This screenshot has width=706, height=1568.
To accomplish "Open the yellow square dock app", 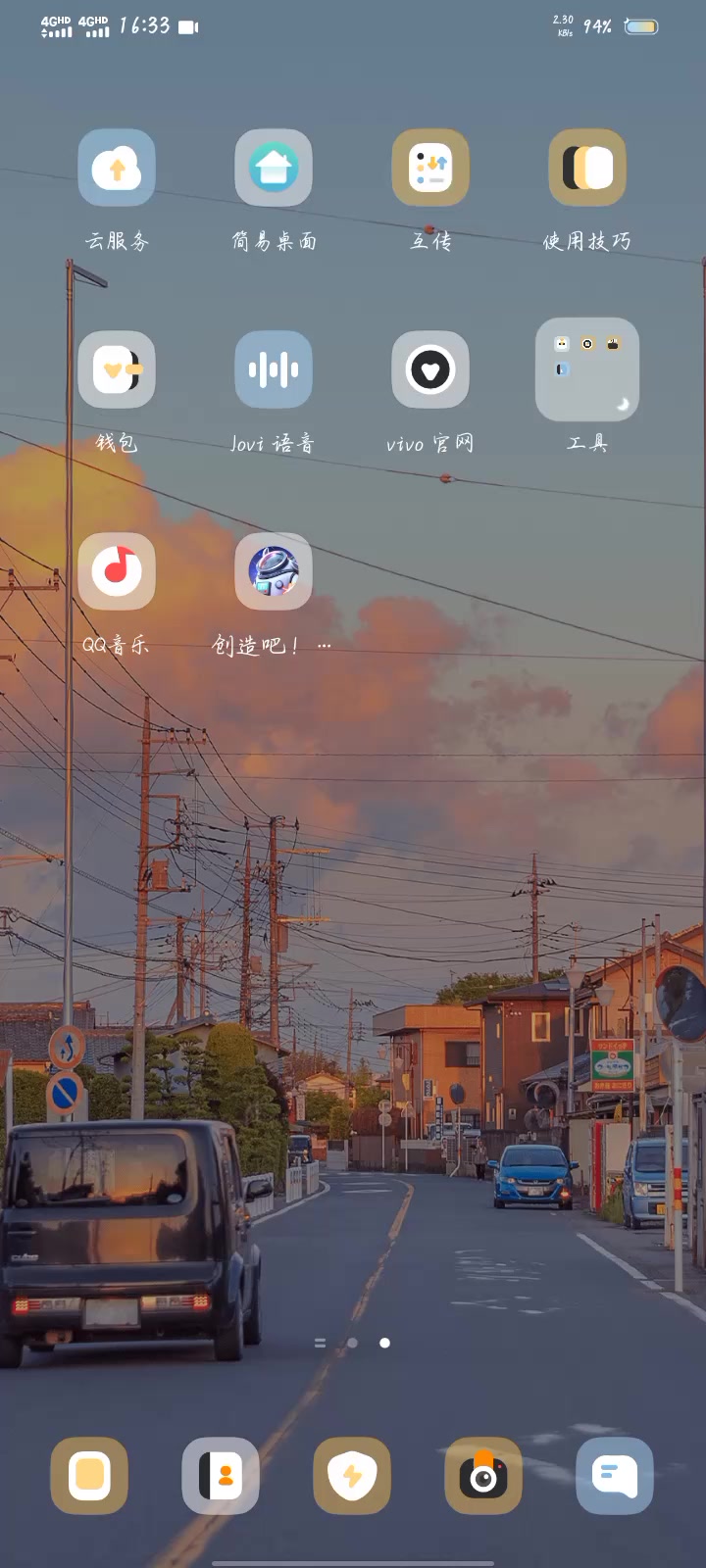I will (89, 1476).
